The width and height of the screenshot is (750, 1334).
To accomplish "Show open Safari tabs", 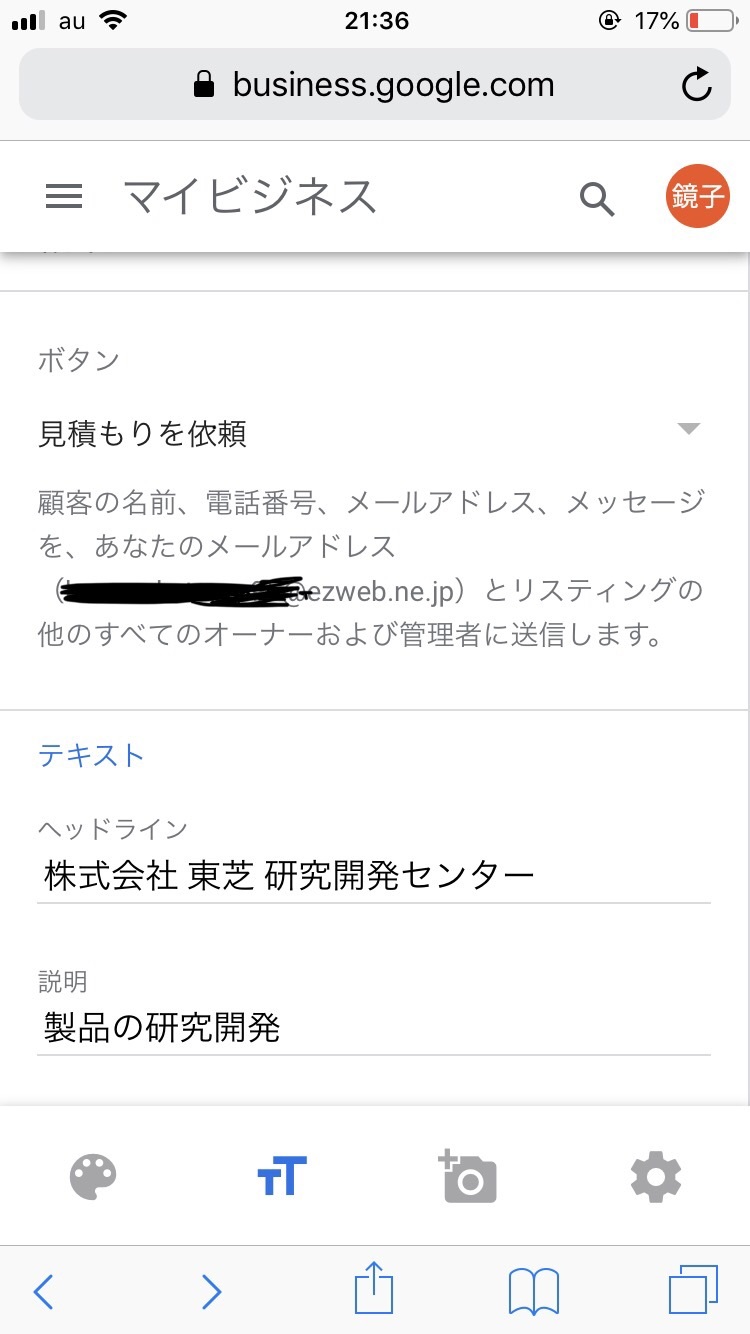I will (x=693, y=1290).
